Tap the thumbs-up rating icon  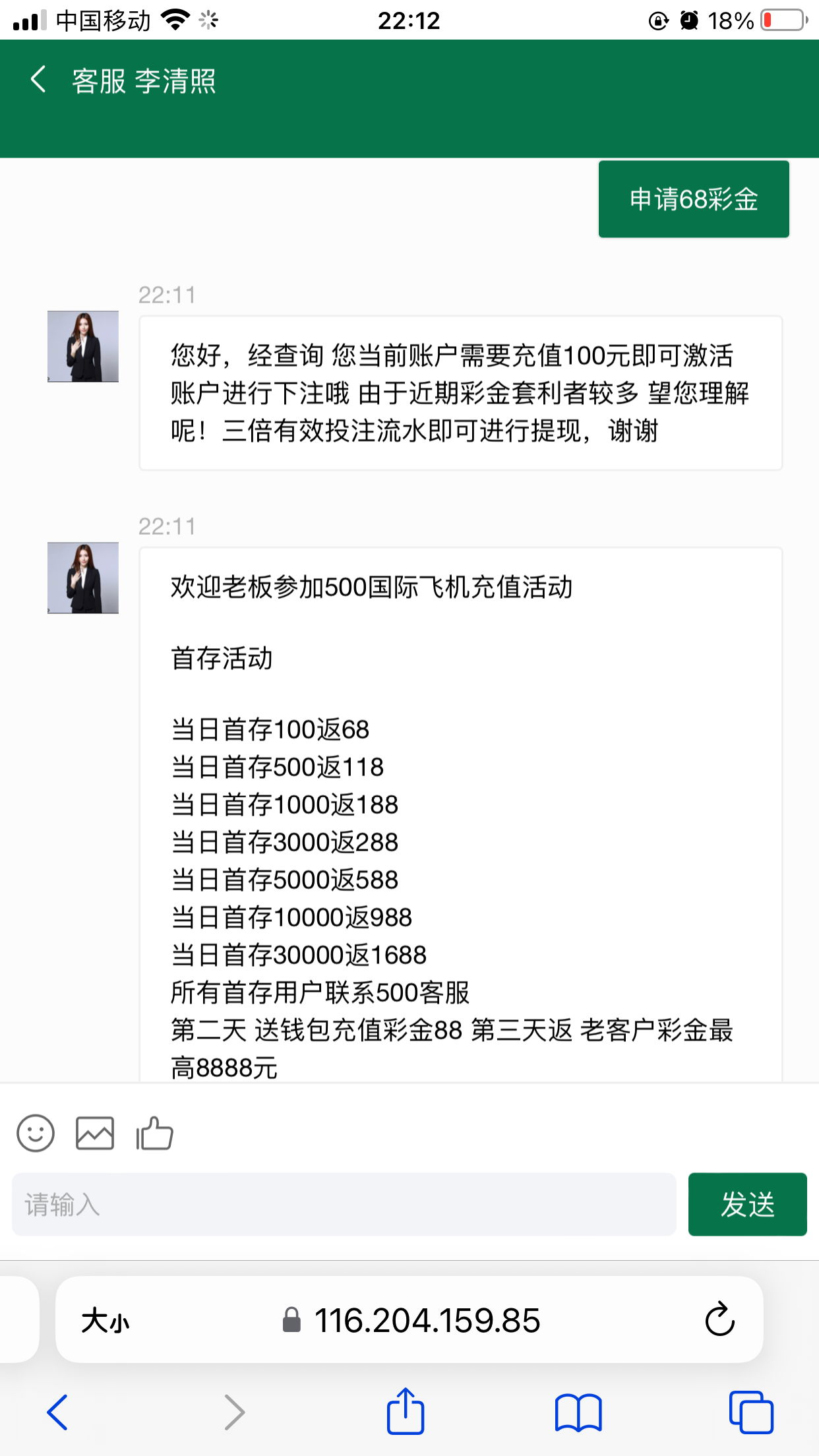(154, 1133)
